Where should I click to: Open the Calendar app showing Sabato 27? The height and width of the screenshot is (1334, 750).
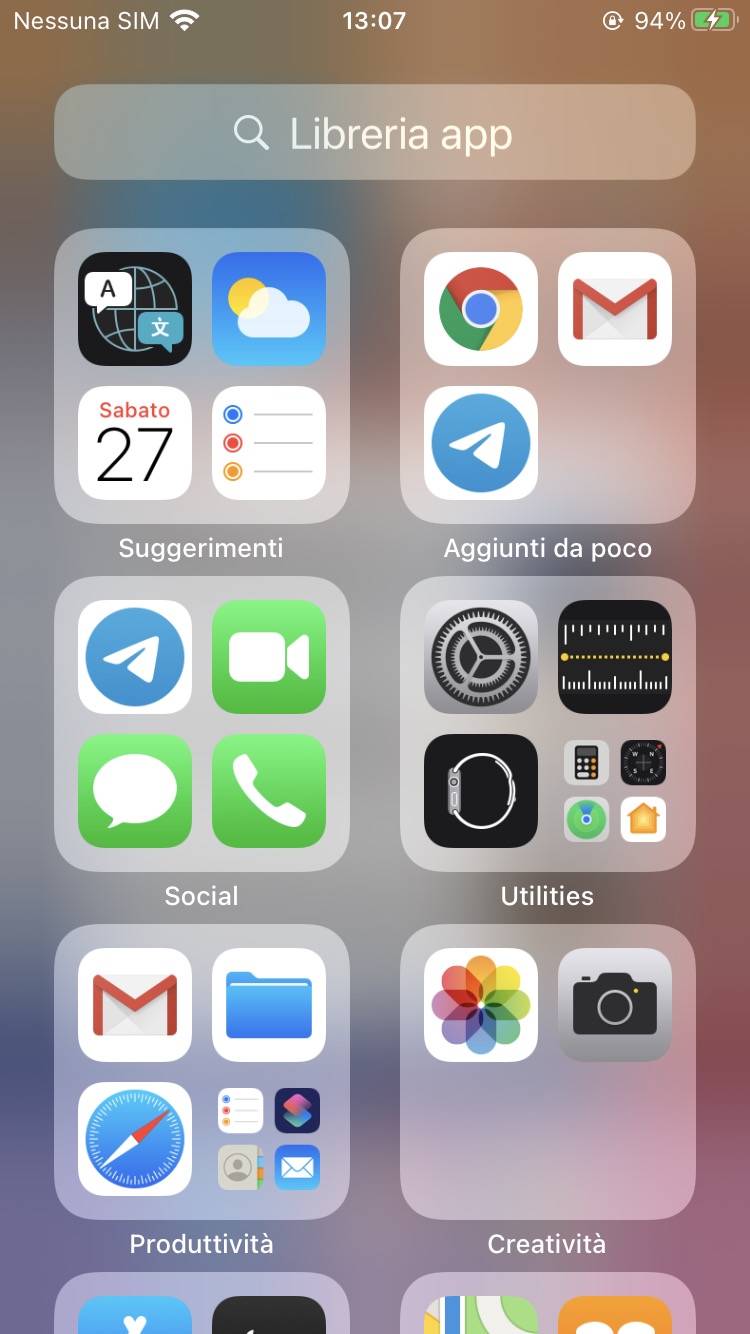point(135,443)
